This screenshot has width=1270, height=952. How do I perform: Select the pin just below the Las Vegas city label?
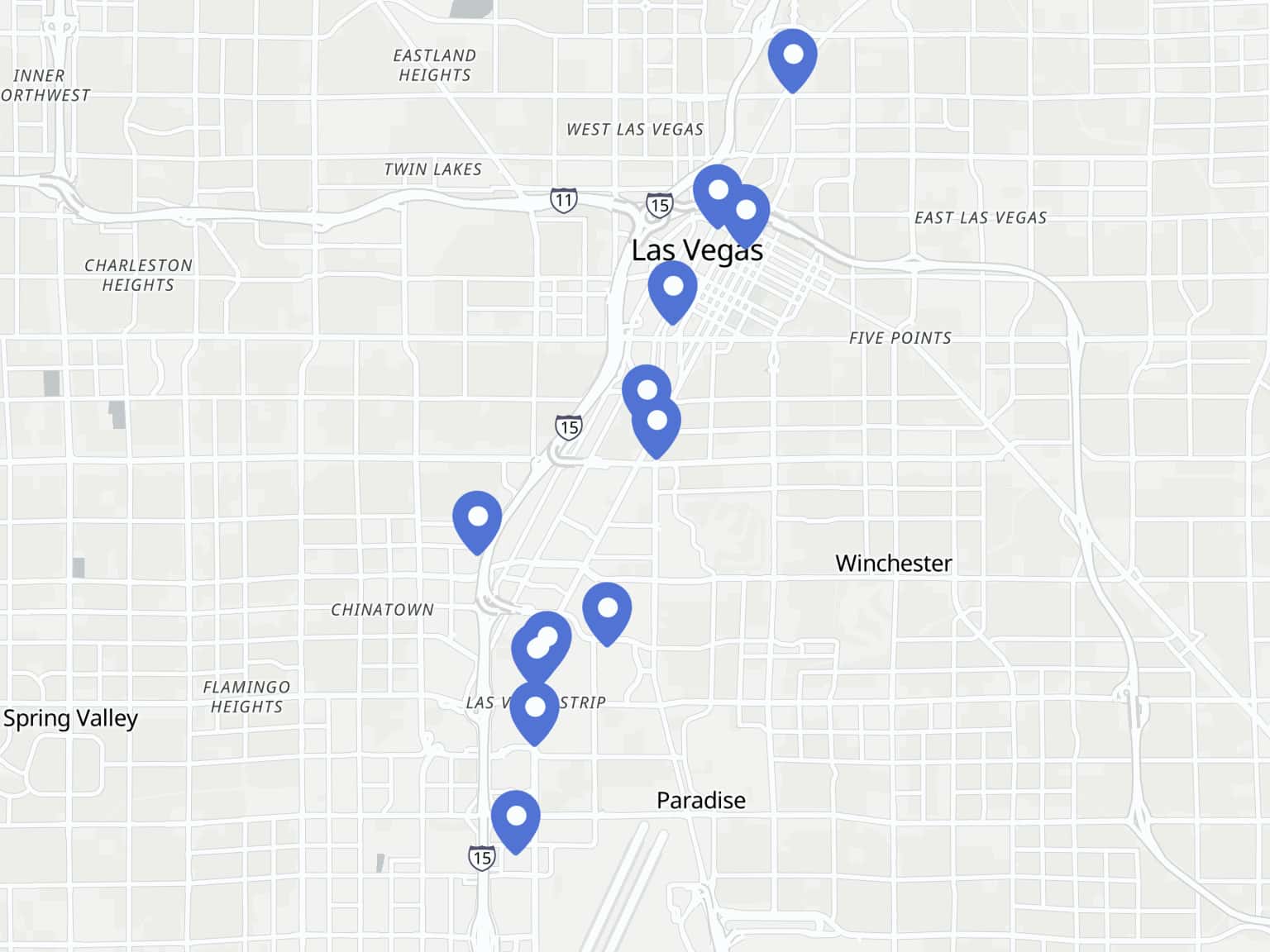672,291
